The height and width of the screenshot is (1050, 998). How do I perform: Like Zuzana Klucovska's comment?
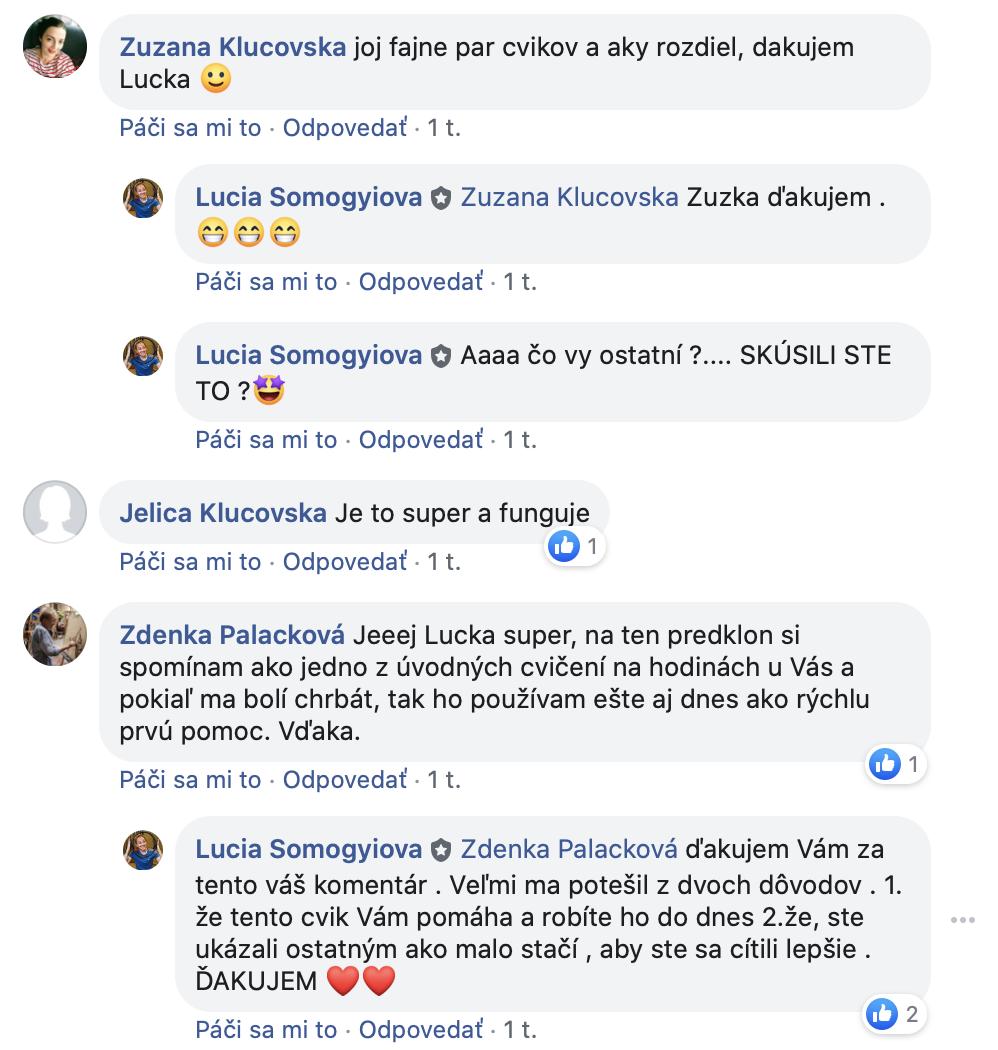(190, 128)
